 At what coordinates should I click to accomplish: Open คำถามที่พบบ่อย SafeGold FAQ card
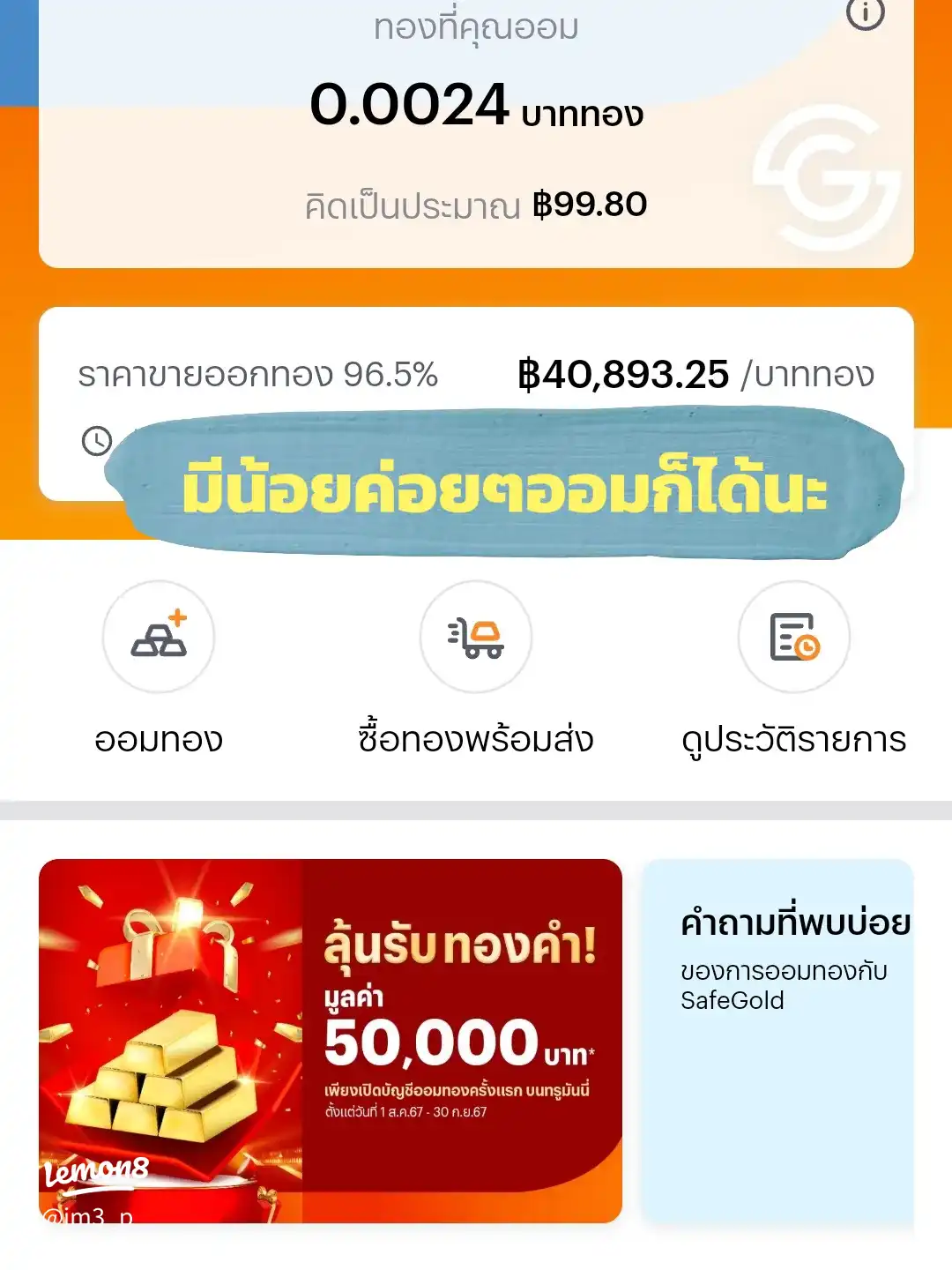pos(778,1041)
